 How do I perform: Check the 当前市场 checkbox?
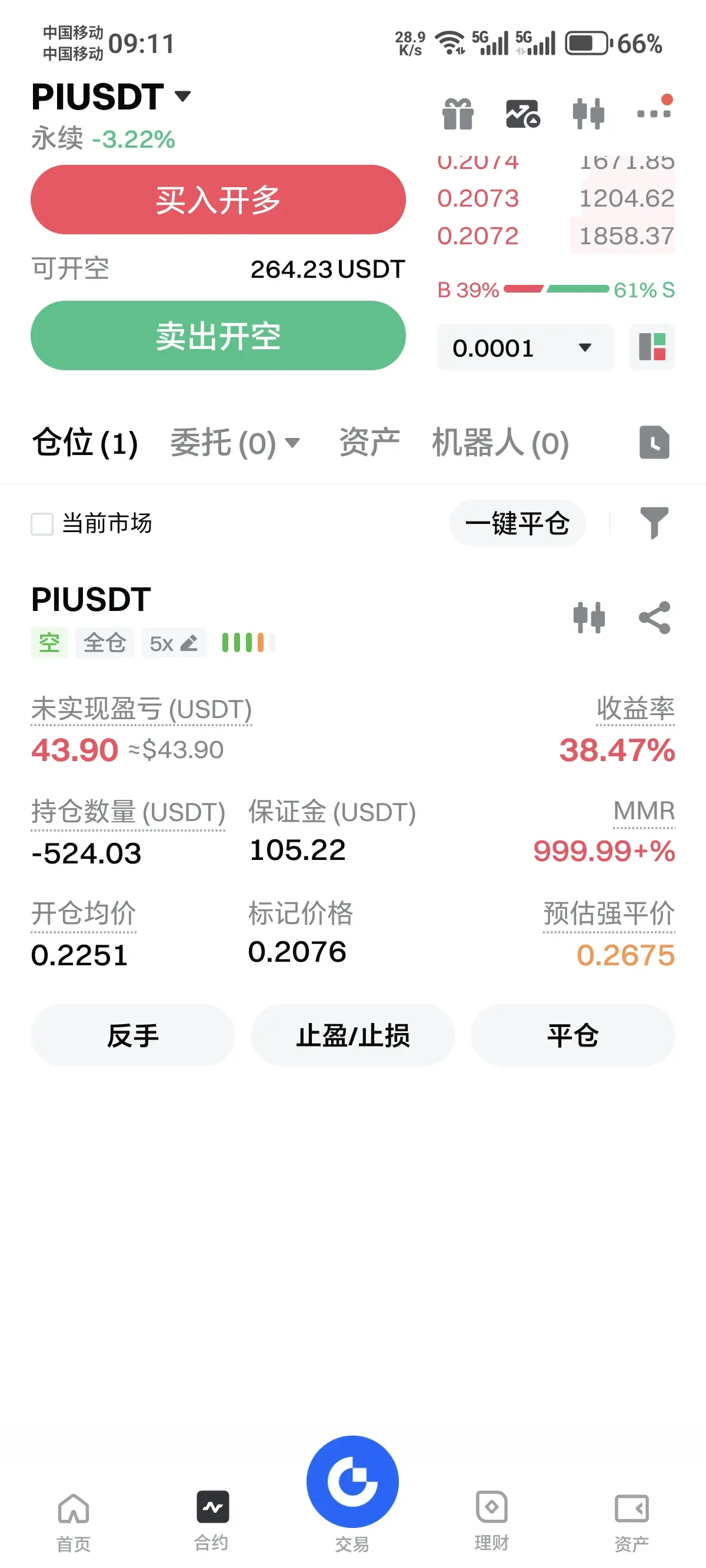(x=42, y=524)
